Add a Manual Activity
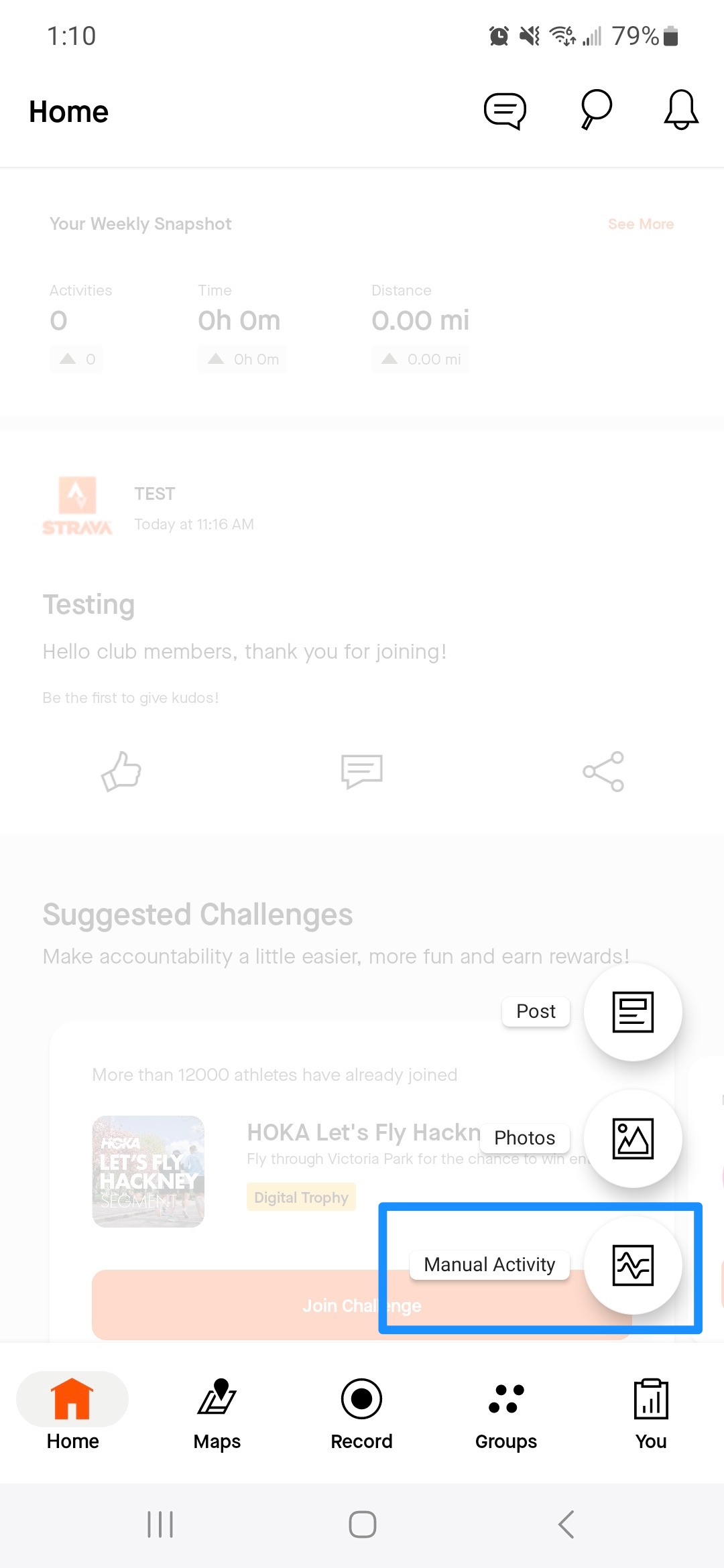The height and width of the screenshot is (1568, 724). tap(632, 1265)
